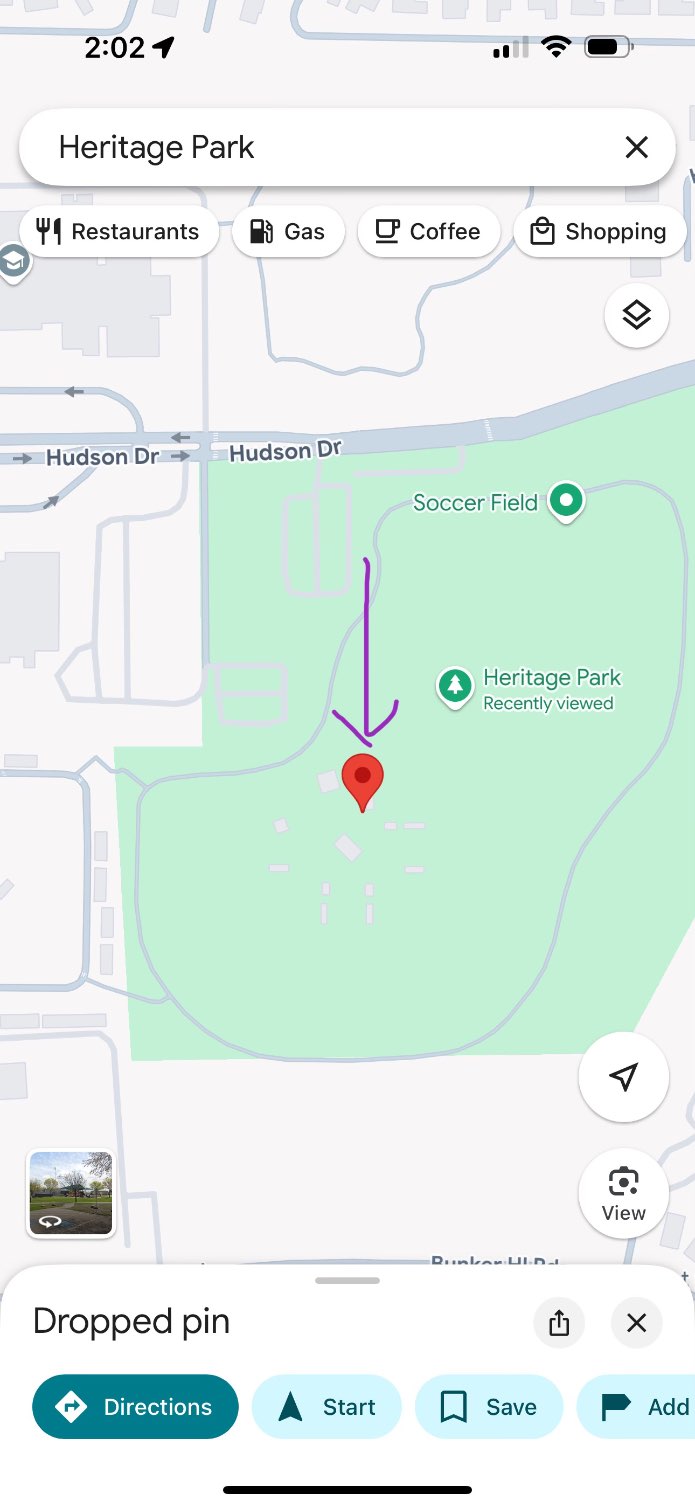Viewport: 695px width, 1507px height.
Task: Select the Shopping filter chip
Action: pos(599,232)
